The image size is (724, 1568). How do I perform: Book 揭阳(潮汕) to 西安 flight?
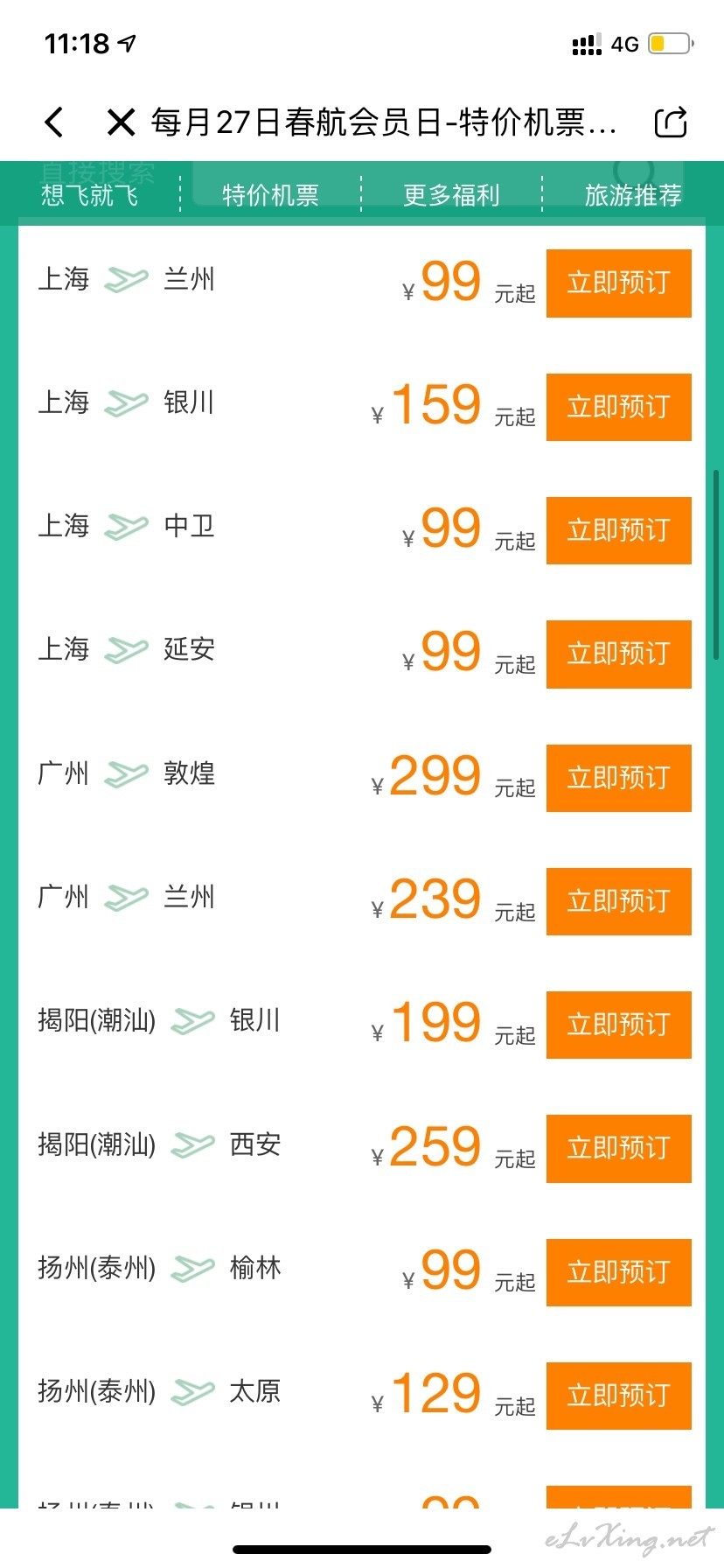point(619,1148)
